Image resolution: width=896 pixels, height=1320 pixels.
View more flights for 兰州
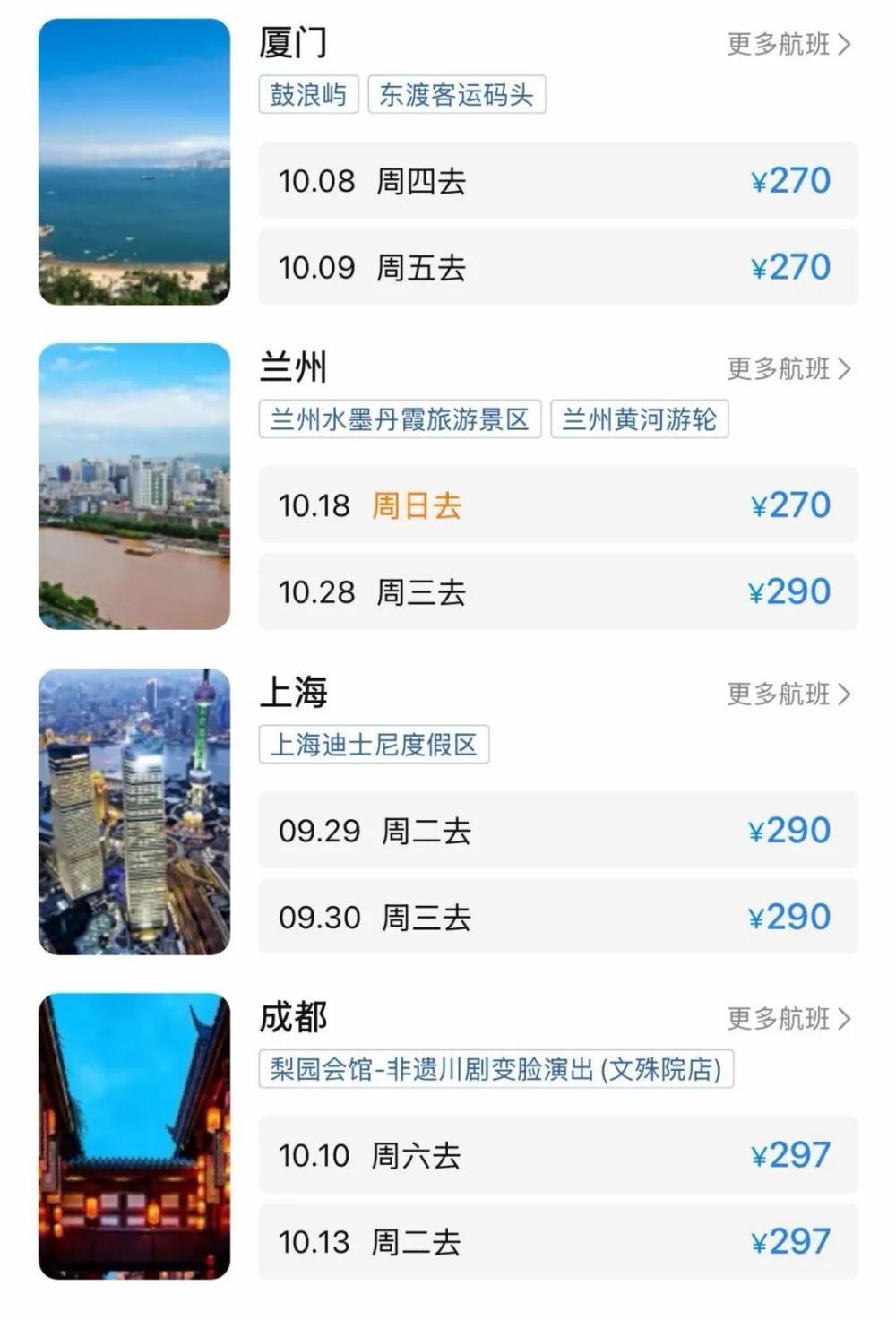(788, 368)
